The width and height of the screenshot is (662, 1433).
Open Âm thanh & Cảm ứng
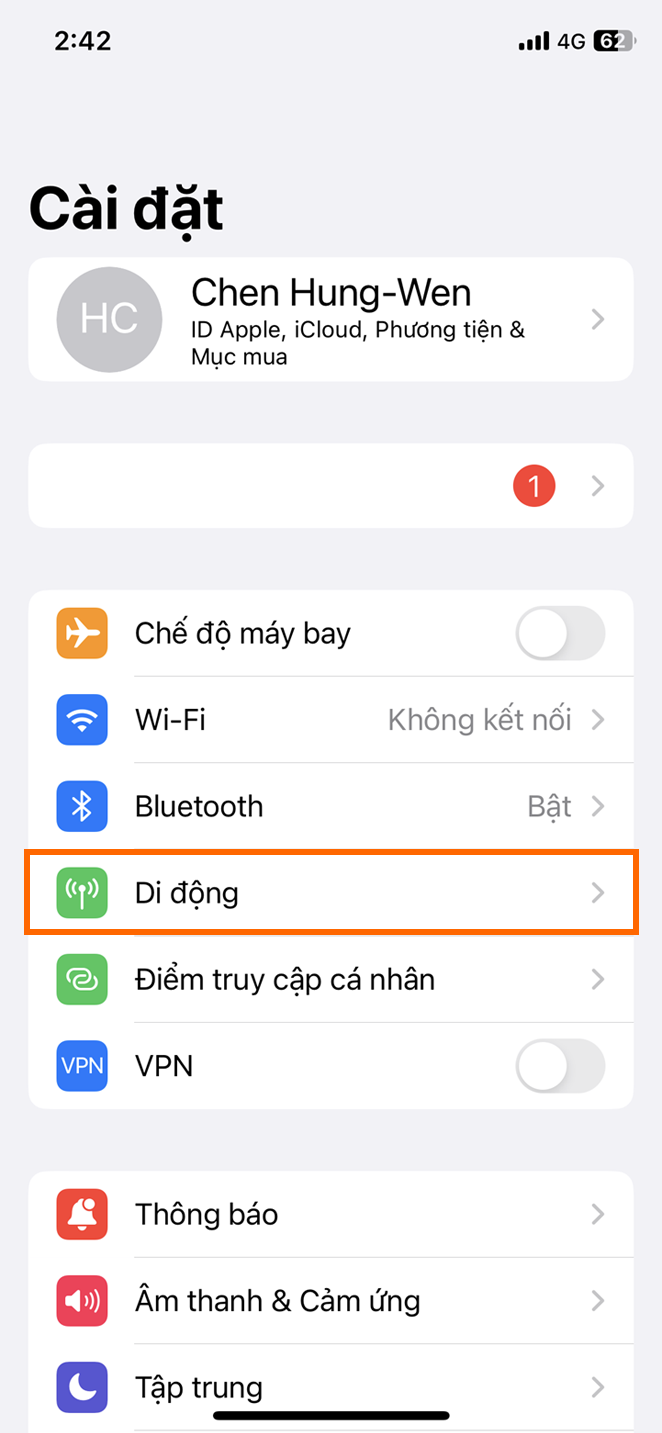tap(331, 1301)
